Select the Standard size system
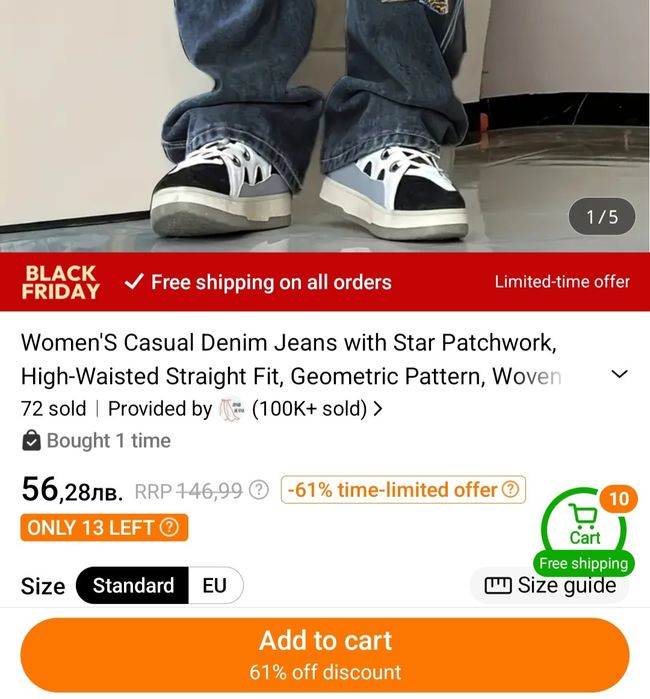This screenshot has width=650, height=699. click(133, 586)
